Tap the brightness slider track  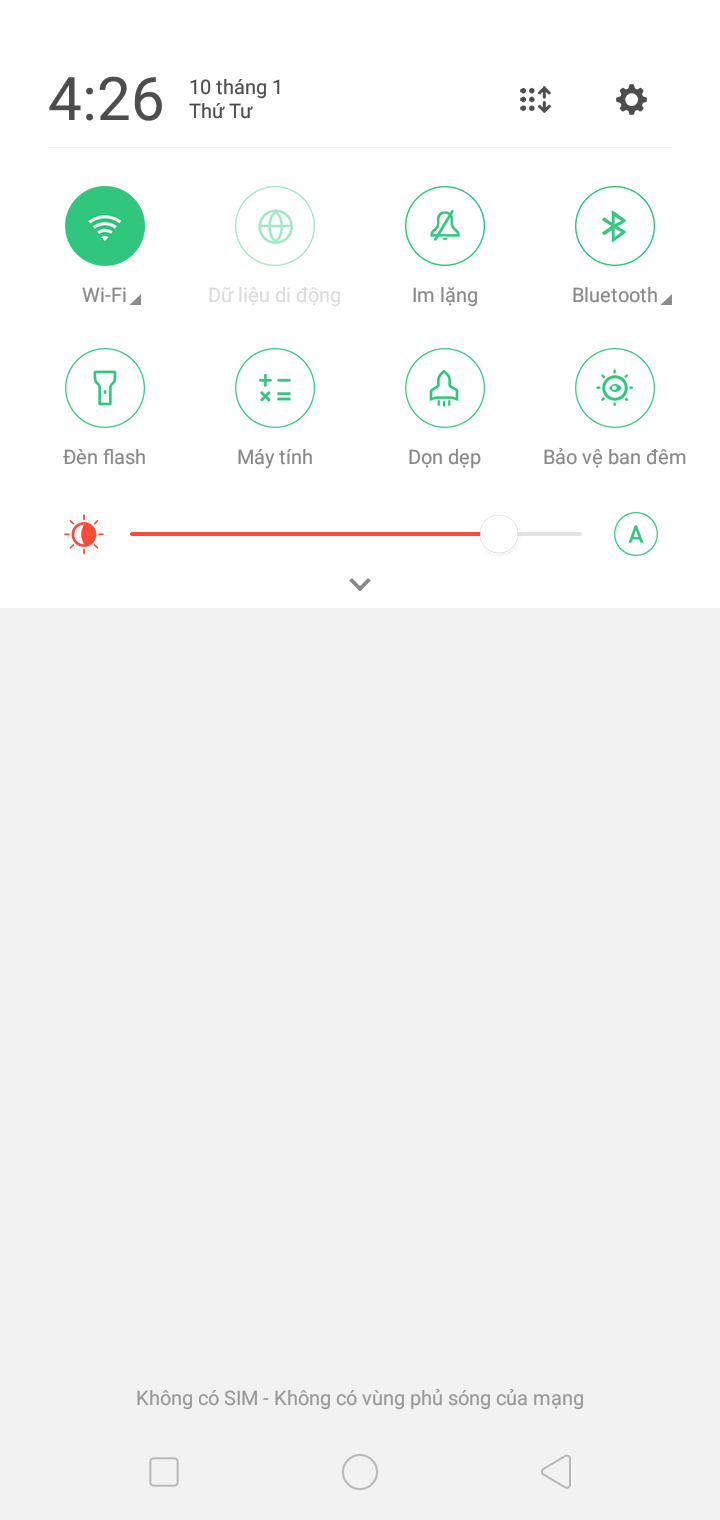pos(355,534)
